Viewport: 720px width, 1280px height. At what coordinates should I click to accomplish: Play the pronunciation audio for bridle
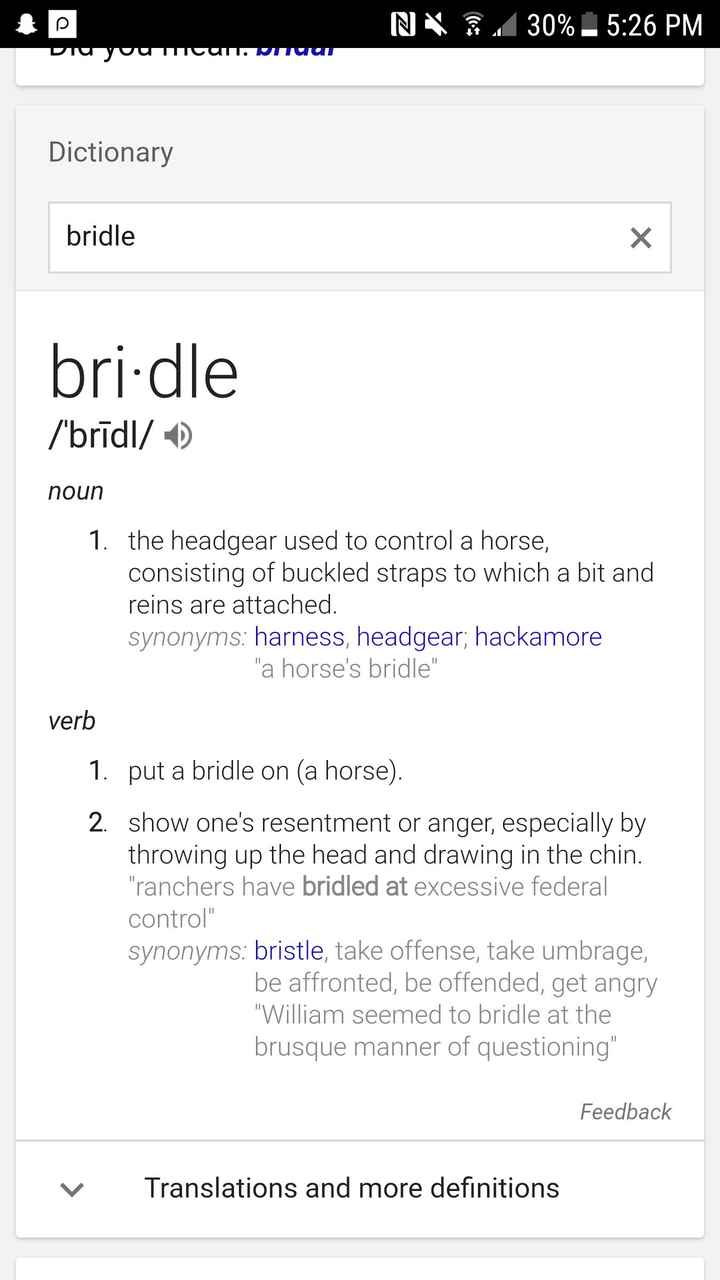coord(178,435)
